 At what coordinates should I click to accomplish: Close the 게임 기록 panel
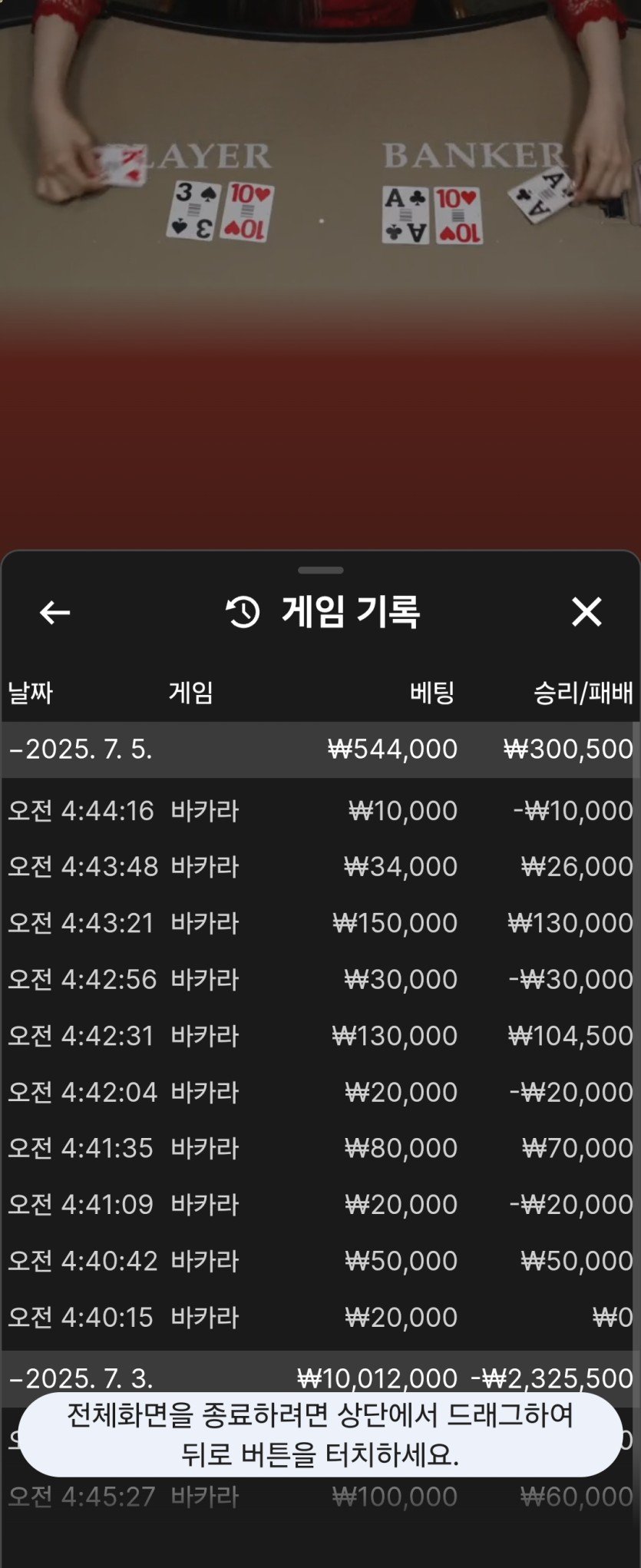pyautogui.click(x=586, y=612)
